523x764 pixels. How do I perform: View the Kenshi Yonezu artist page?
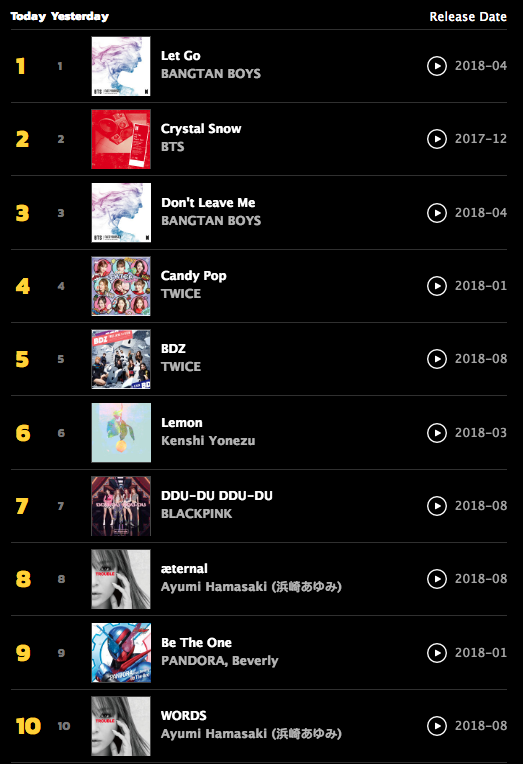[208, 440]
